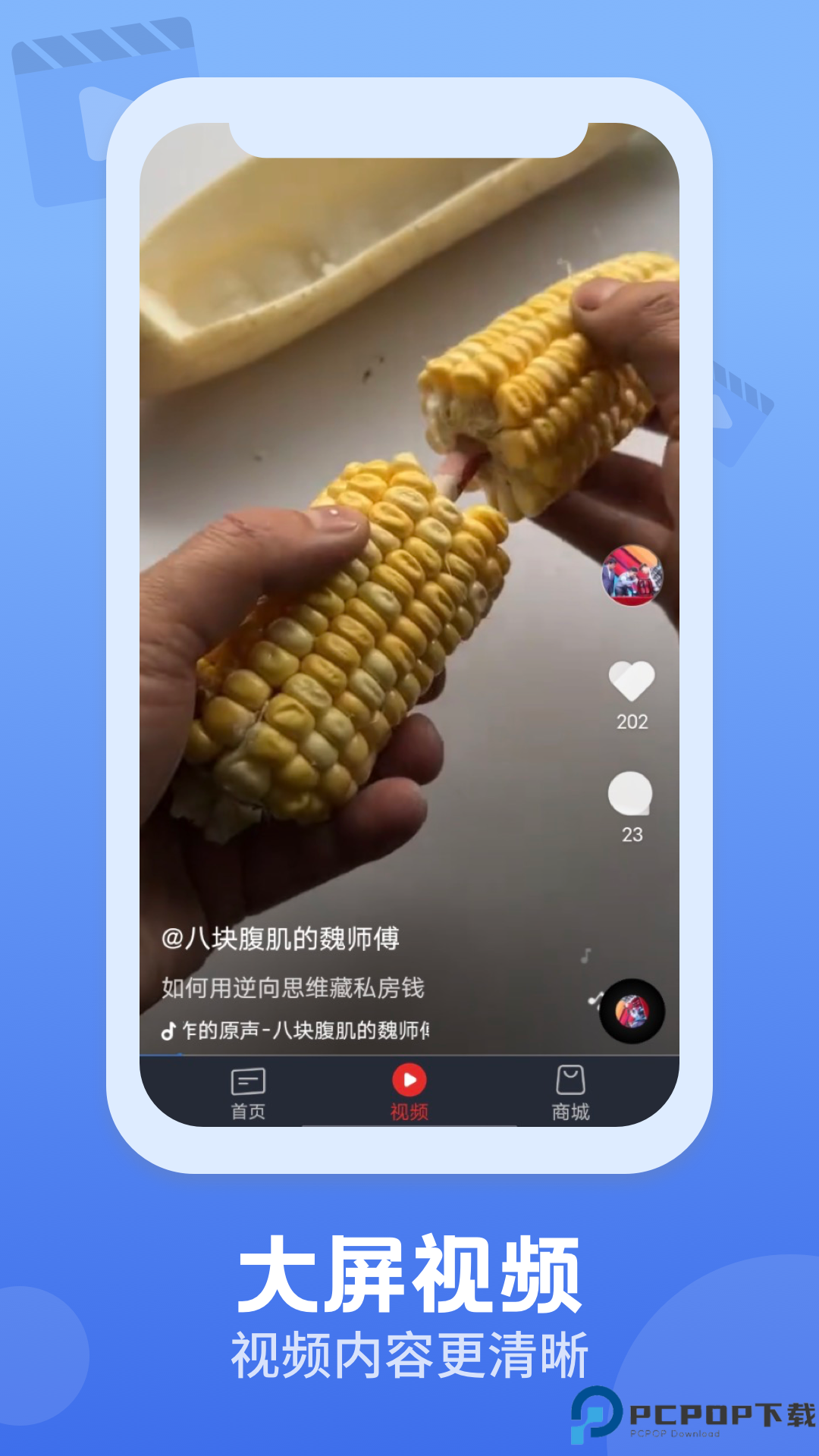Open comments via the speech bubble icon
819x1456 pixels.
pyautogui.click(x=632, y=795)
